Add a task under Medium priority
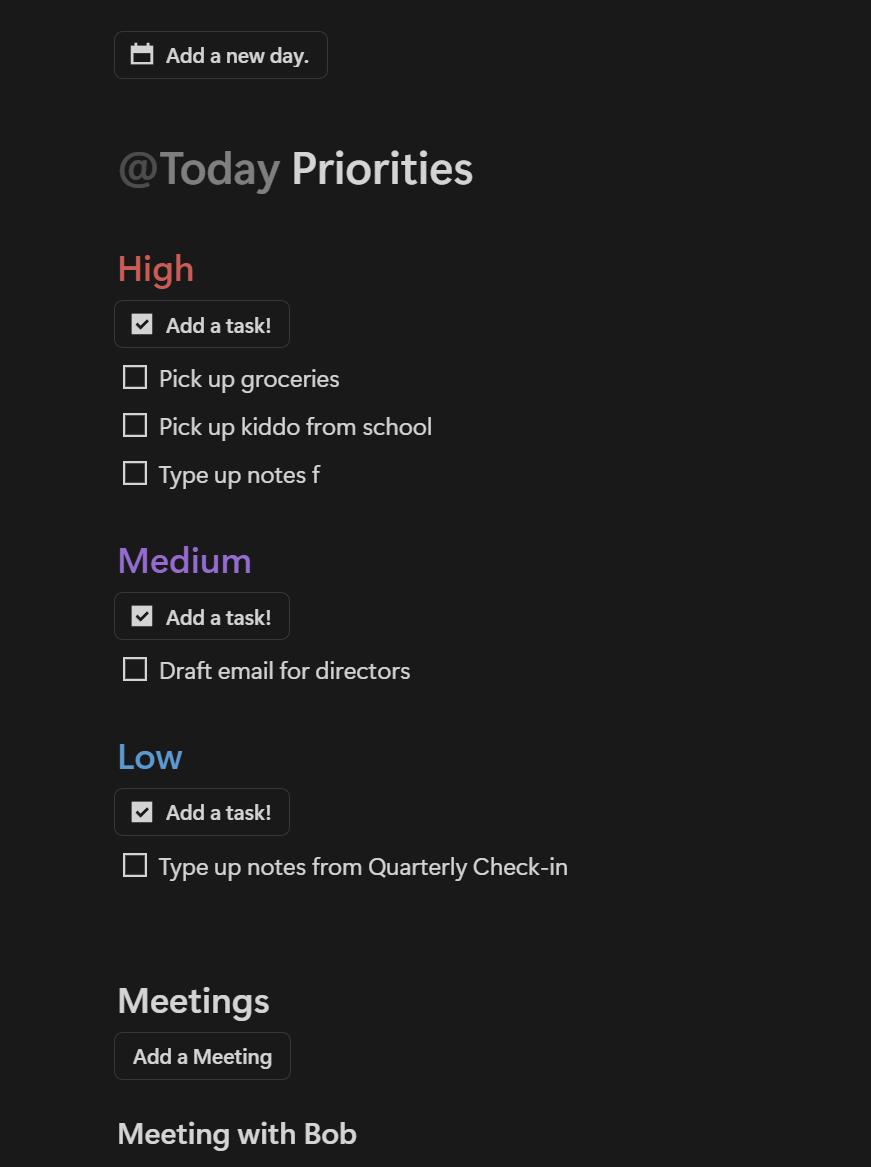 coord(202,615)
